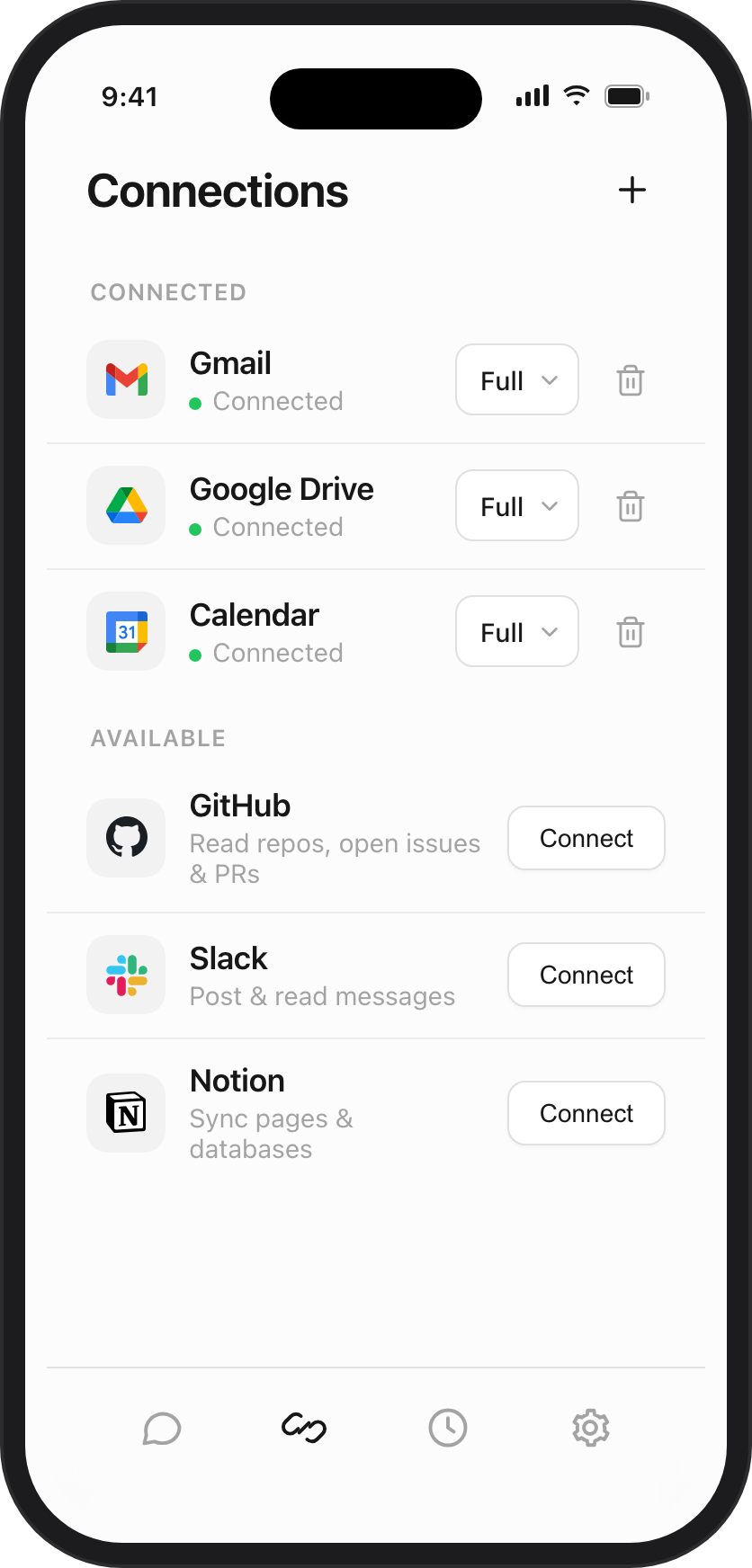Connect GitHub
The width and height of the screenshot is (752, 1568).
(x=586, y=838)
